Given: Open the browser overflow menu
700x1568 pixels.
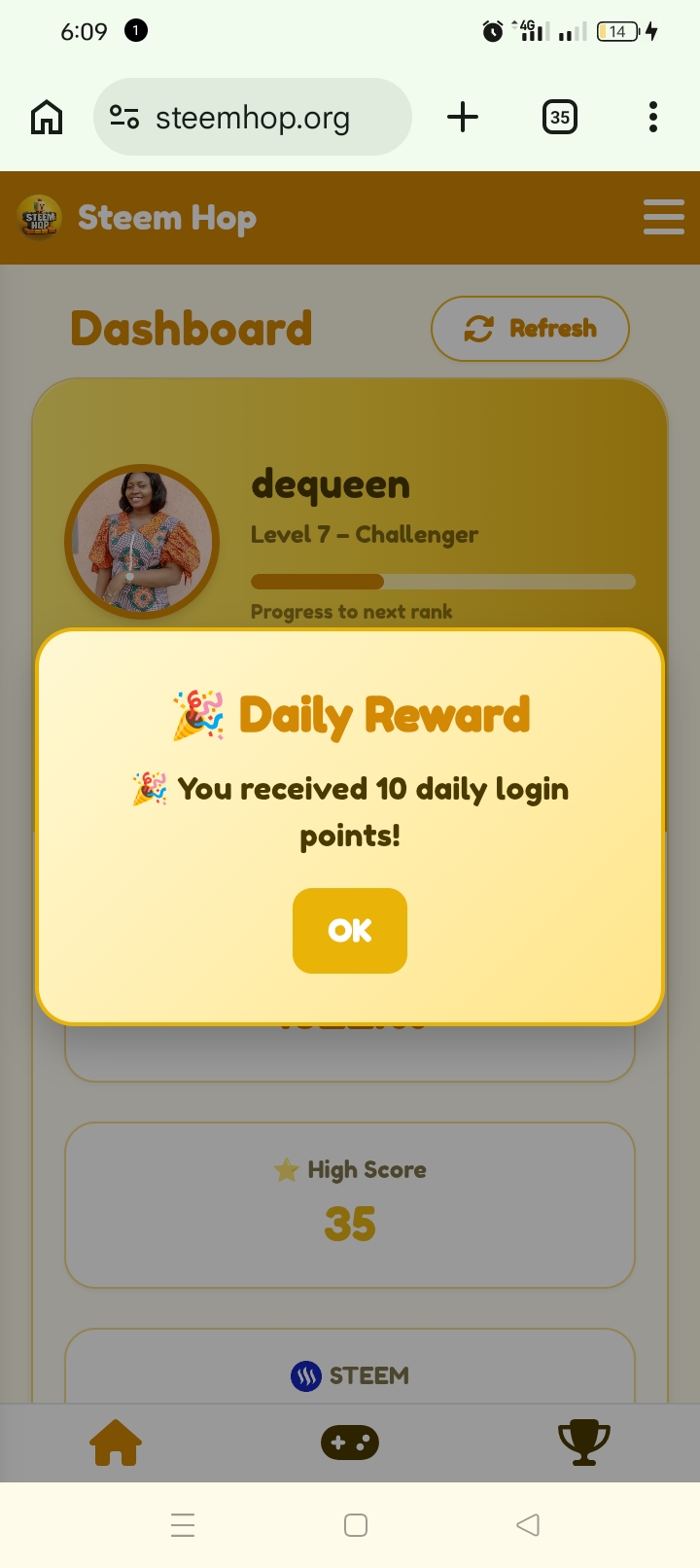Looking at the screenshot, I should point(653,117).
